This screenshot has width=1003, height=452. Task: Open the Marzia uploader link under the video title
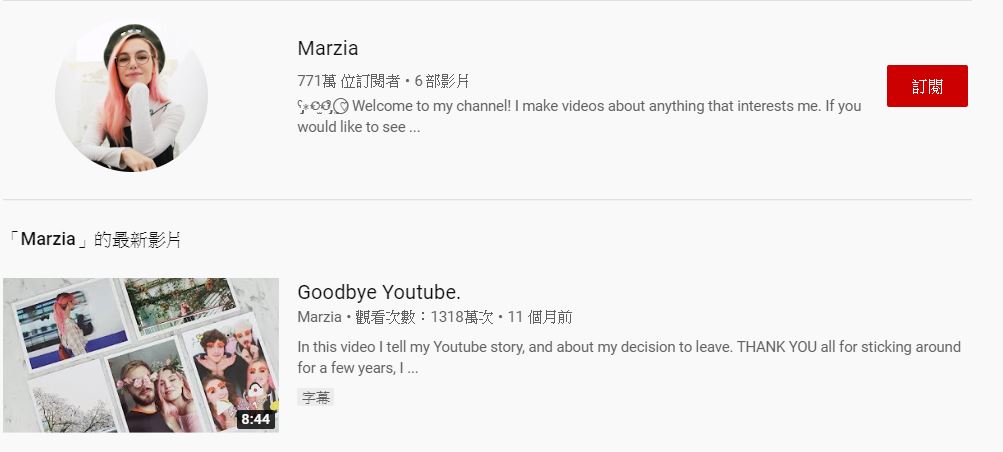click(320, 317)
